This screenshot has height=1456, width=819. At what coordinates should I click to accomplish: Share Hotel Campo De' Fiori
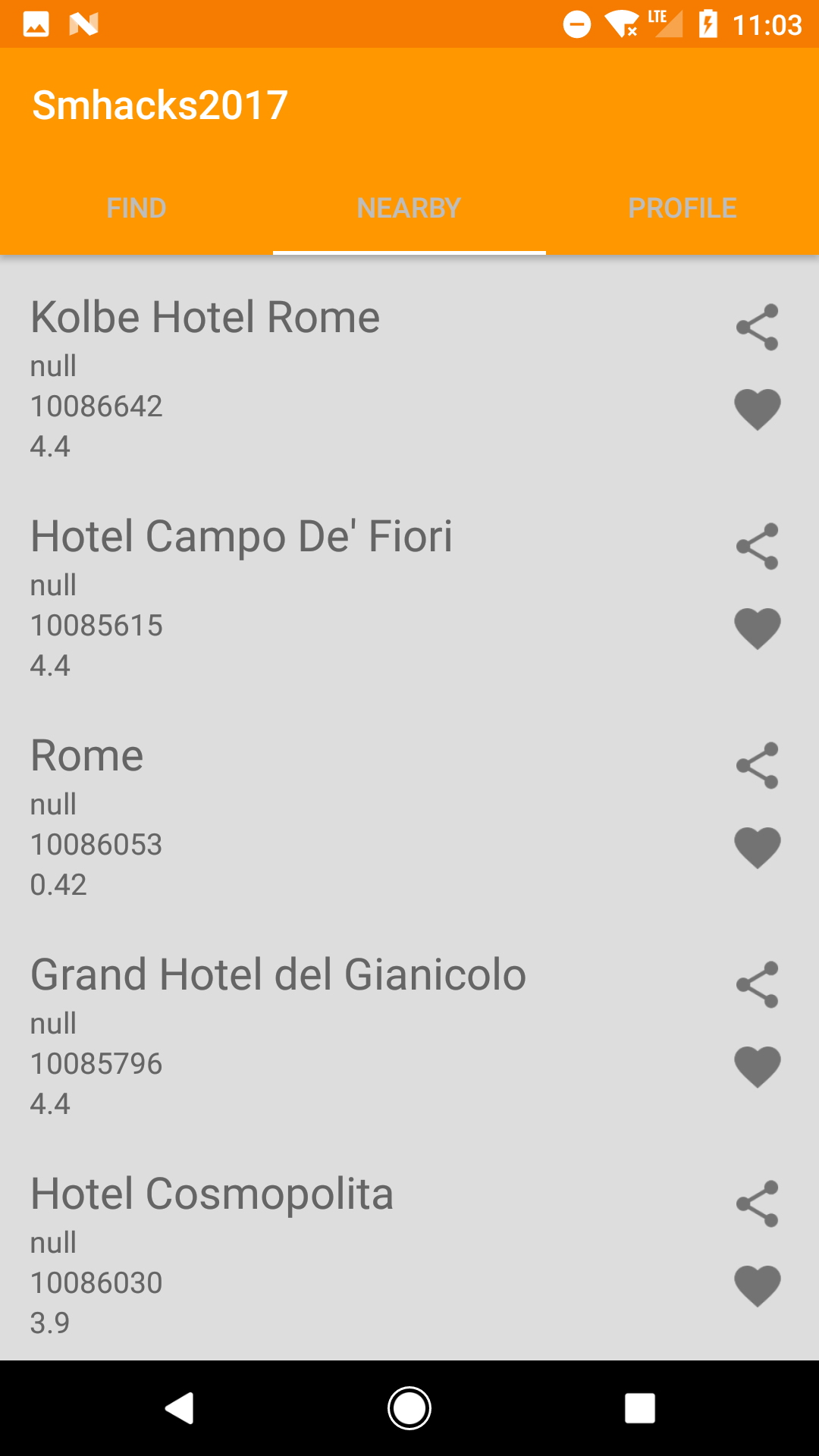pyautogui.click(x=757, y=546)
